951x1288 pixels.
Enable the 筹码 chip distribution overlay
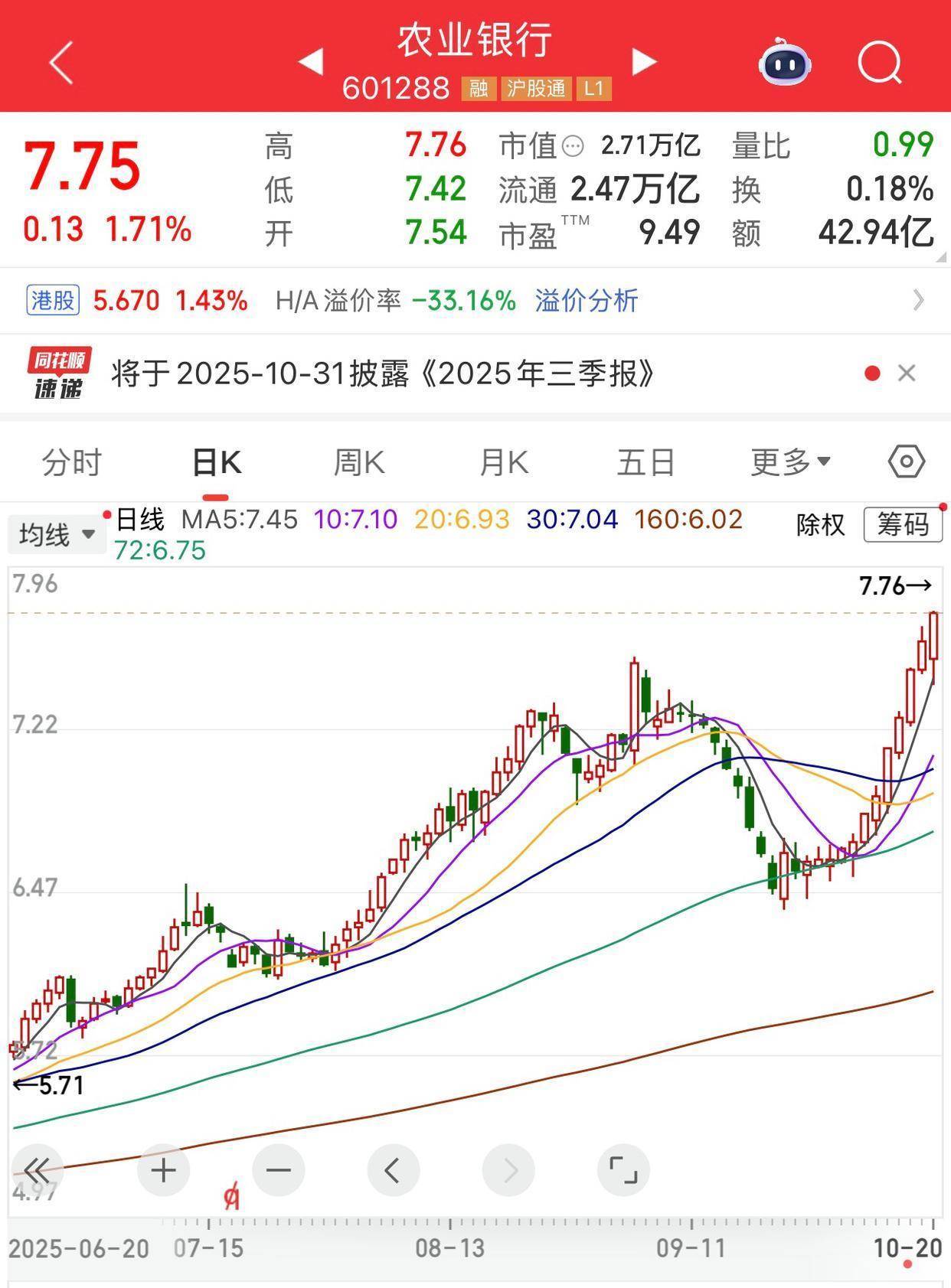click(903, 525)
